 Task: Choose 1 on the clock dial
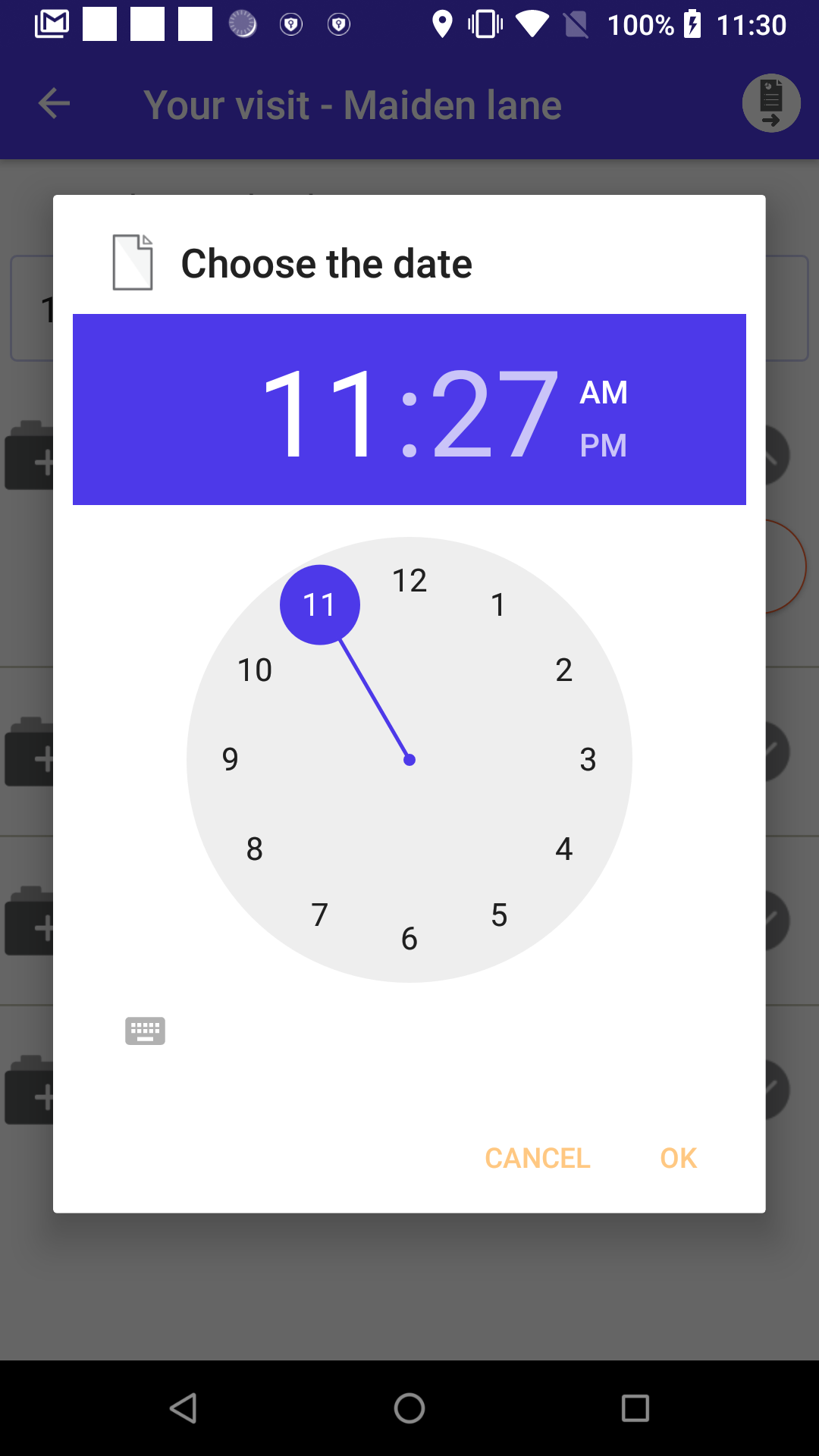point(498,605)
